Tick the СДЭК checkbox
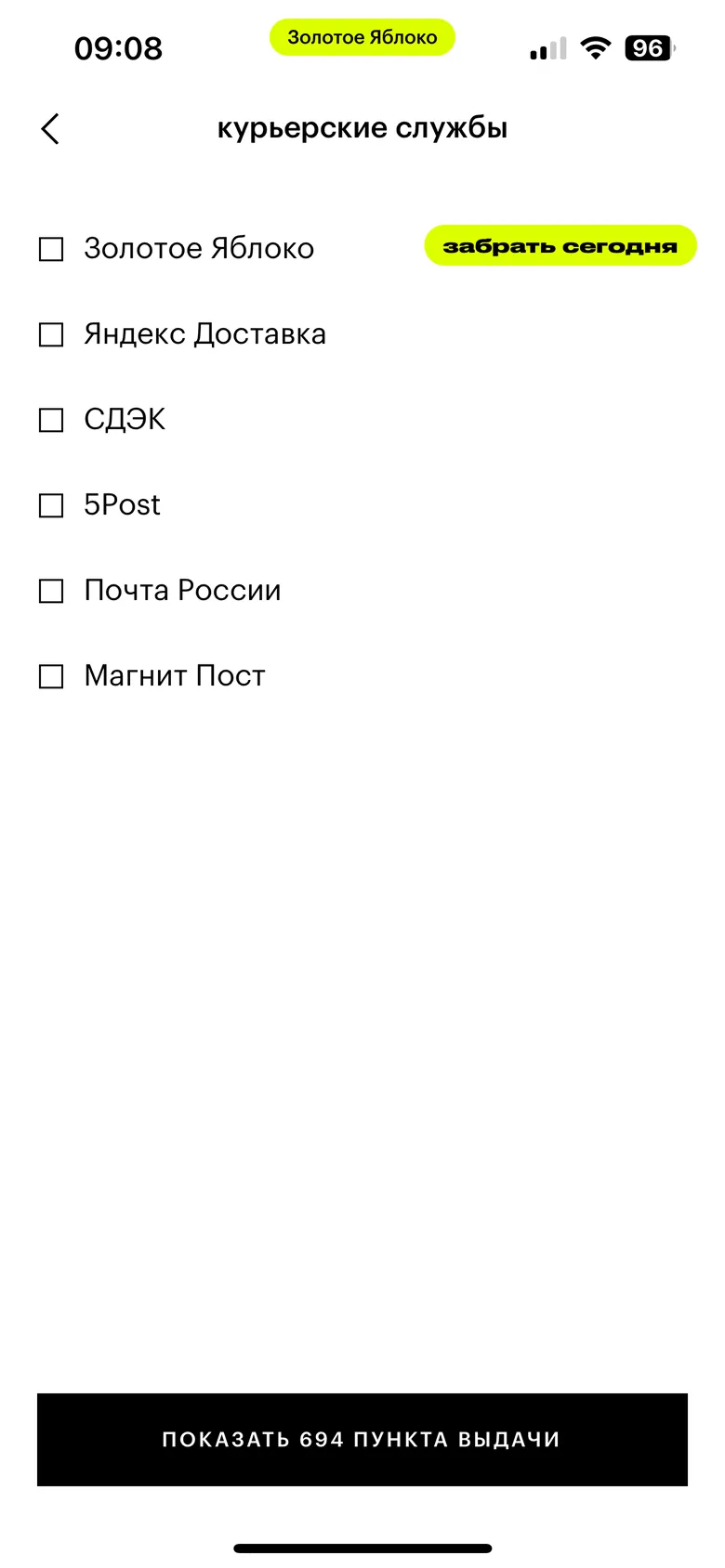The image size is (725, 1568). (51, 420)
